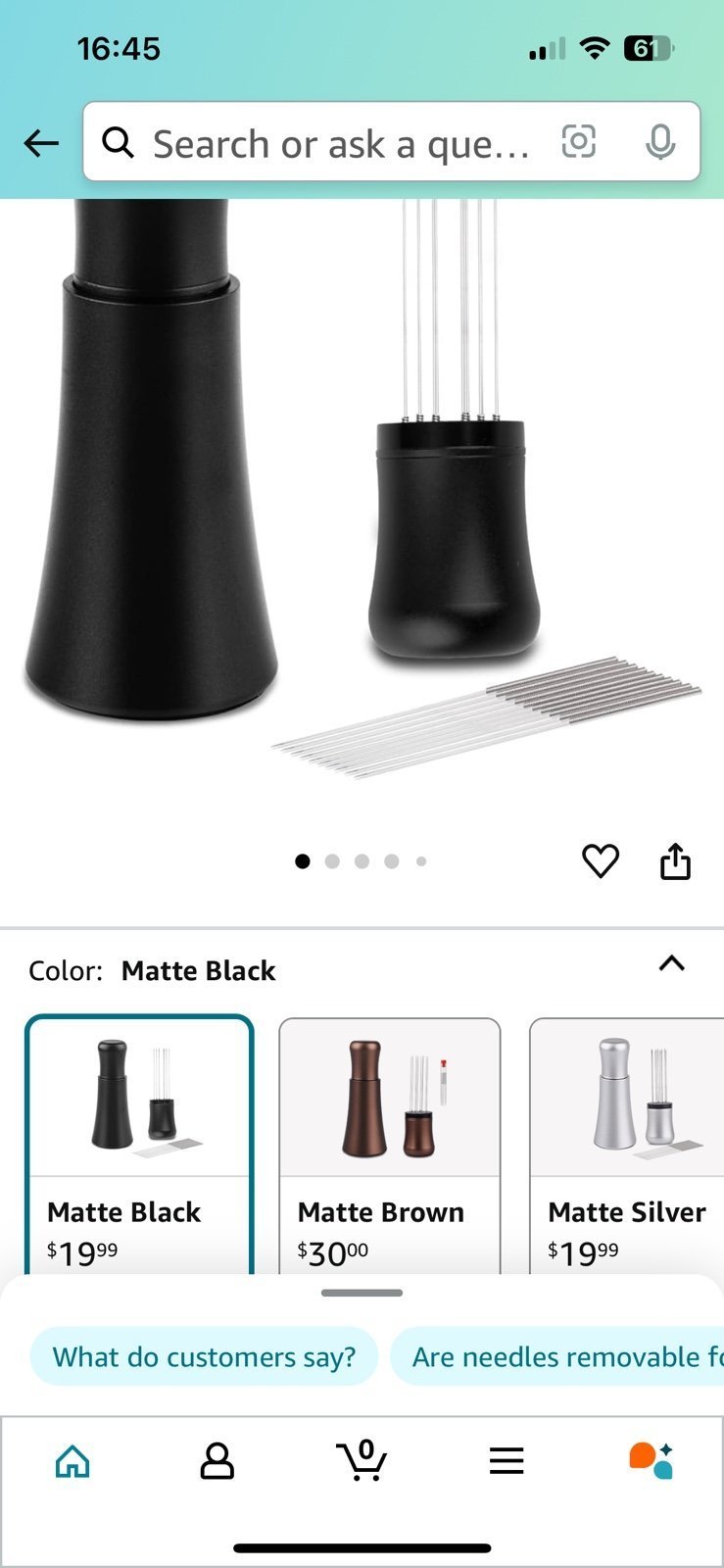The height and width of the screenshot is (1568, 724).
Task: Open the Rufus AI assistant tab
Action: pos(651,1460)
